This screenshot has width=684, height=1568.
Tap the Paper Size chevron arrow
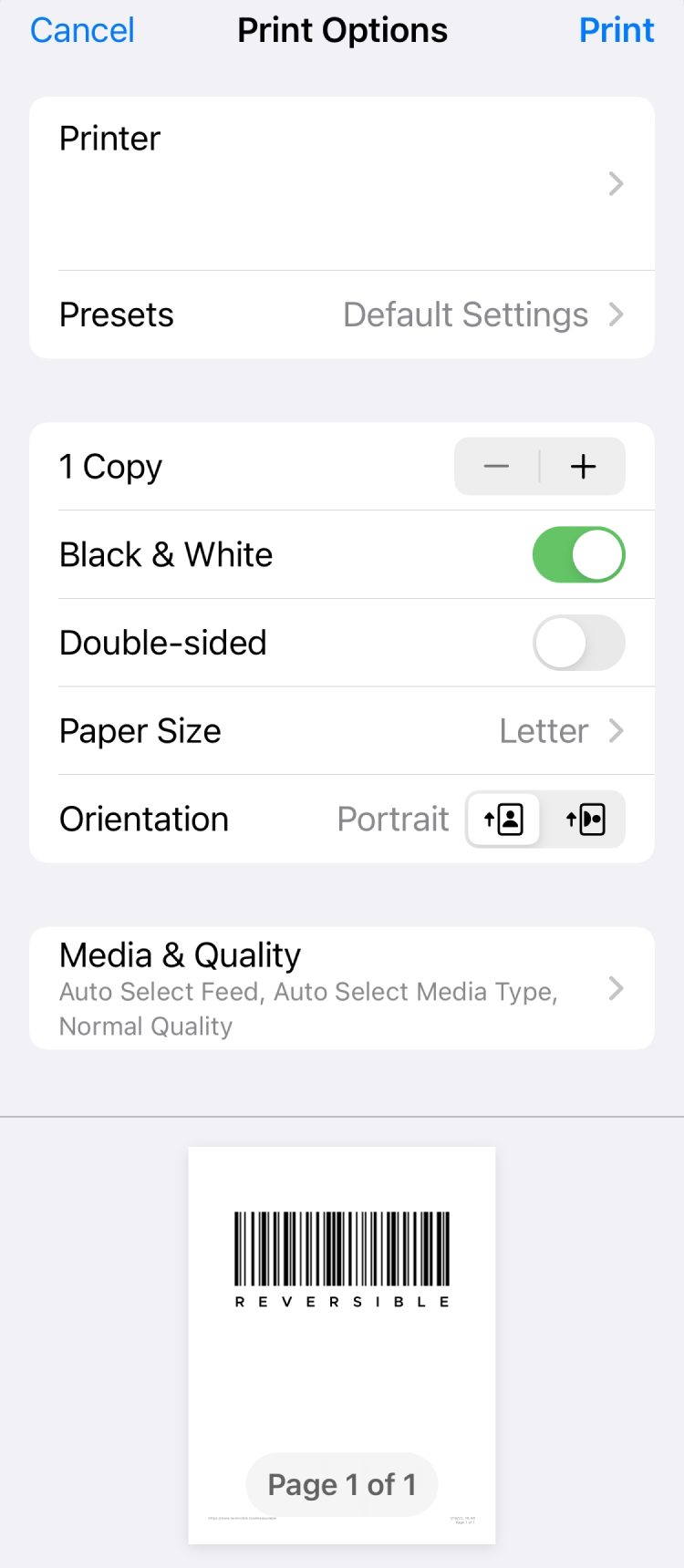click(616, 730)
